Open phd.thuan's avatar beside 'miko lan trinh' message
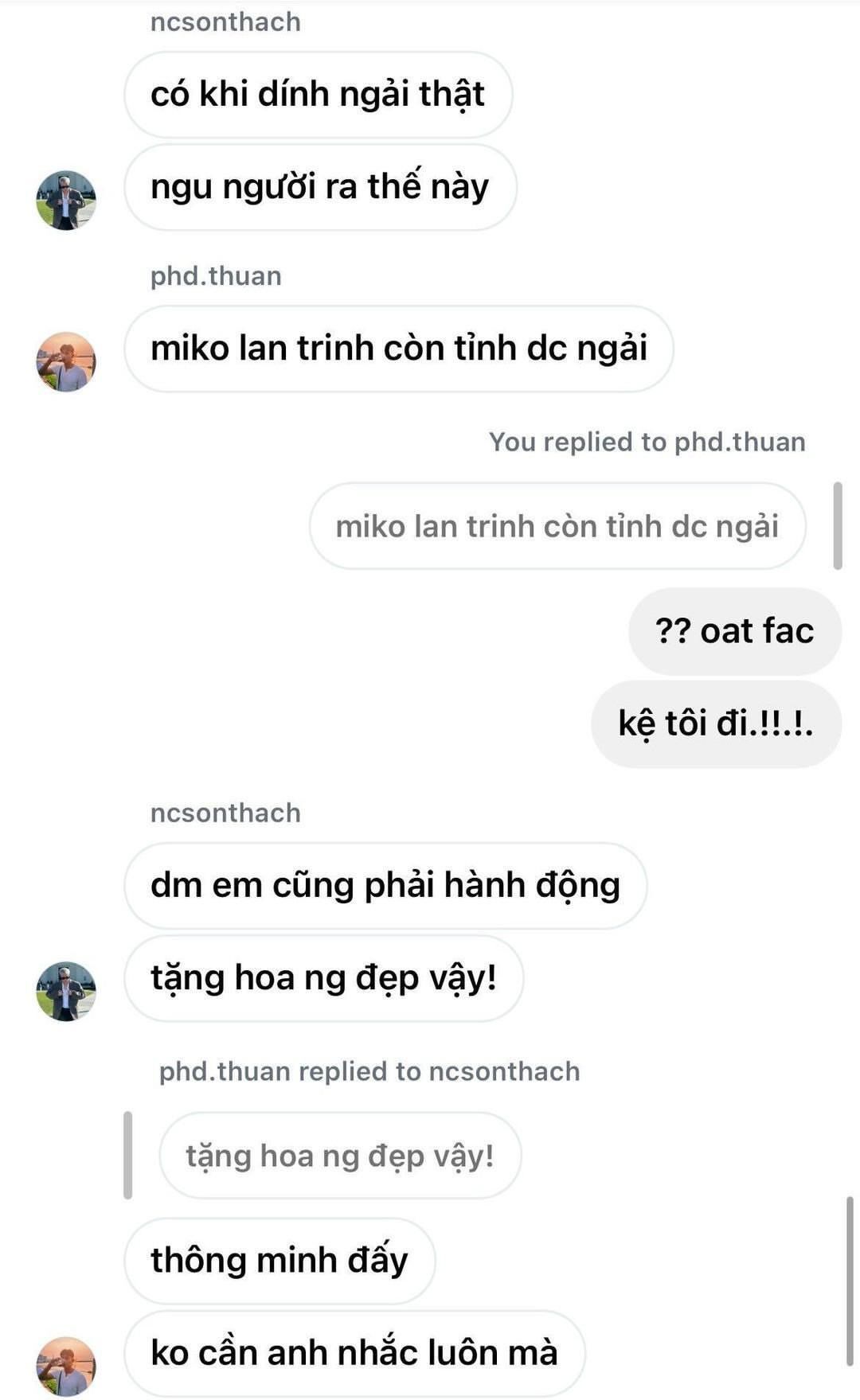 click(x=66, y=361)
